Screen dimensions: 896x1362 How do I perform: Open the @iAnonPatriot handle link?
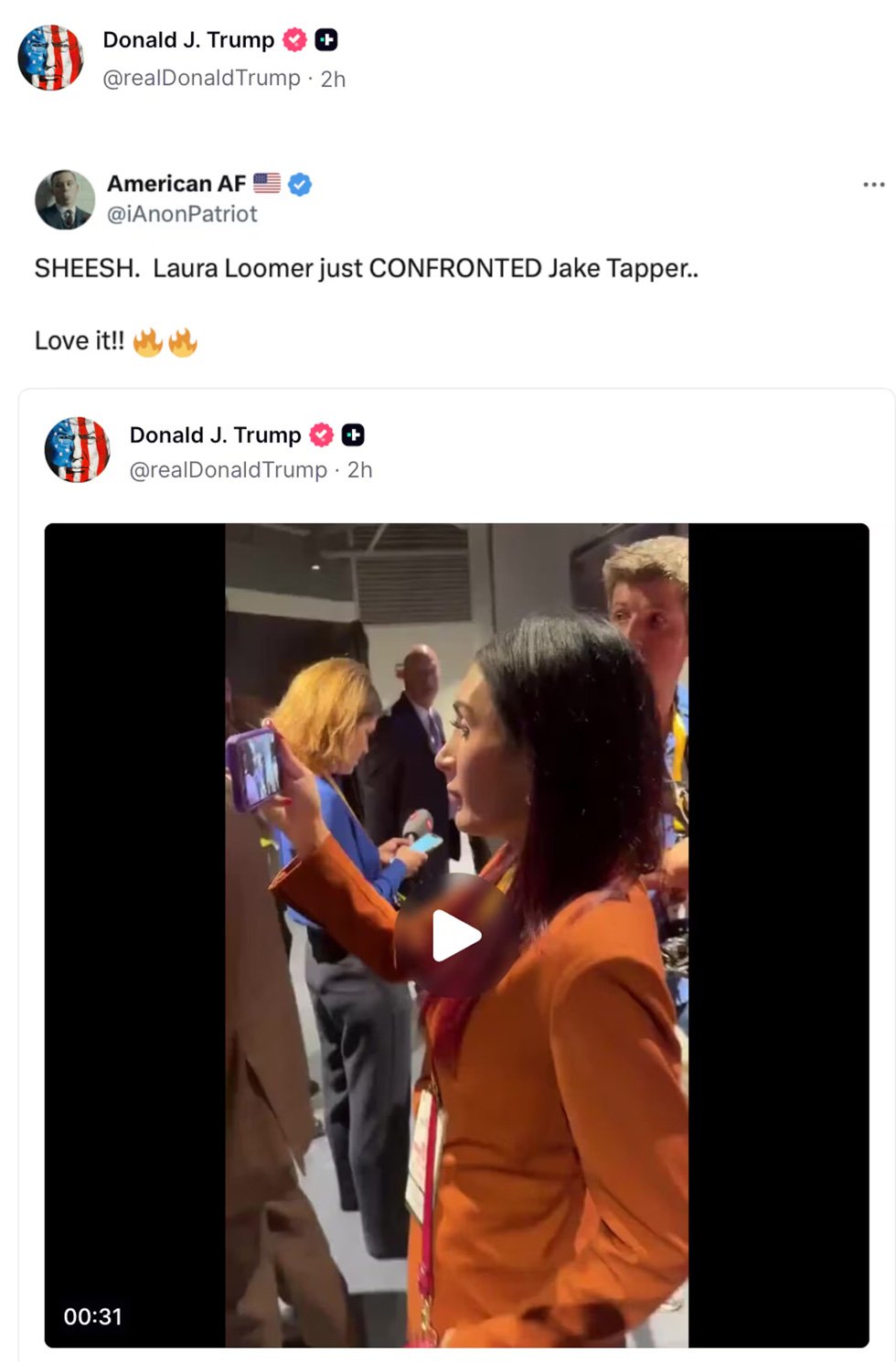(x=182, y=214)
